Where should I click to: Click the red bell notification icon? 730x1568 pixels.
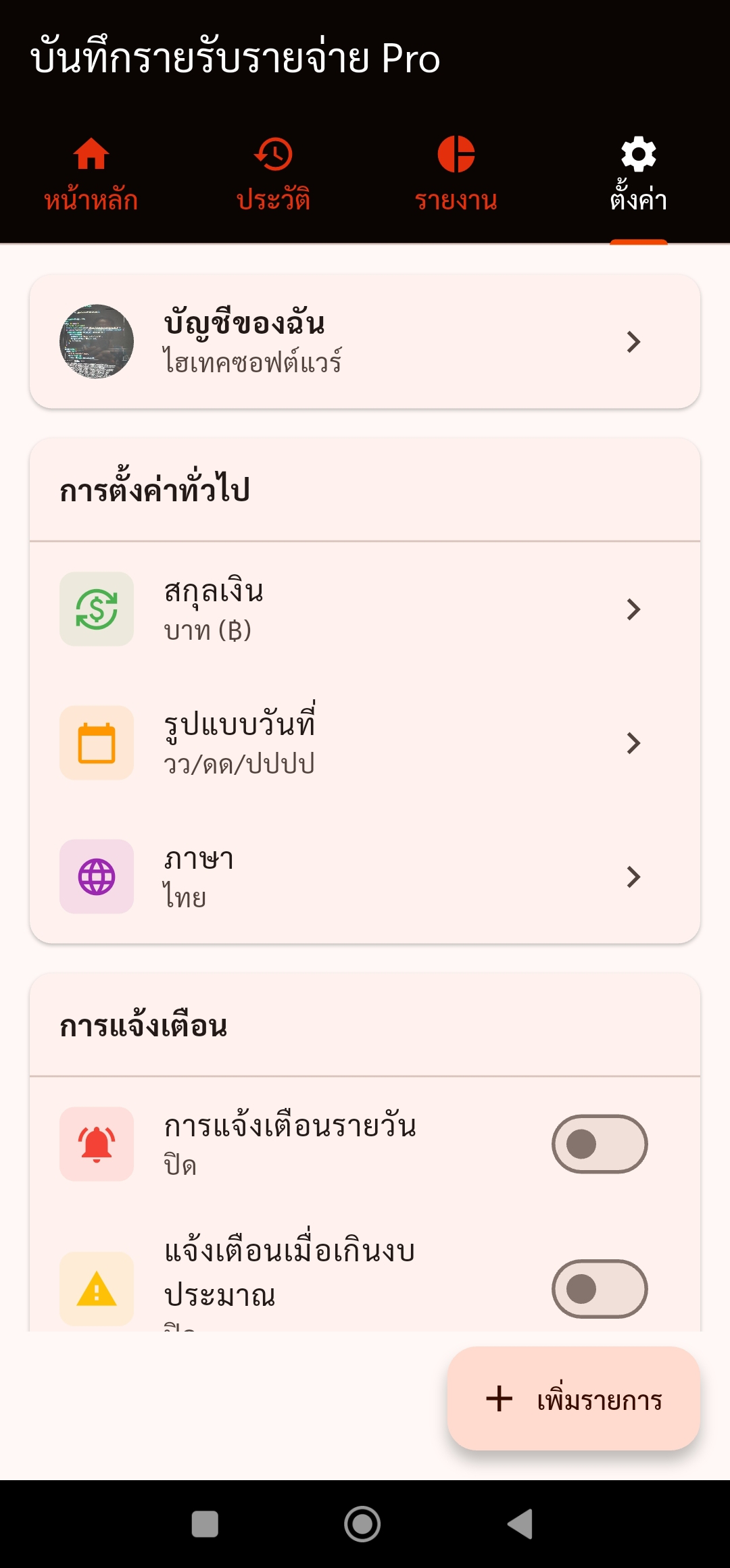pyautogui.click(x=97, y=1143)
